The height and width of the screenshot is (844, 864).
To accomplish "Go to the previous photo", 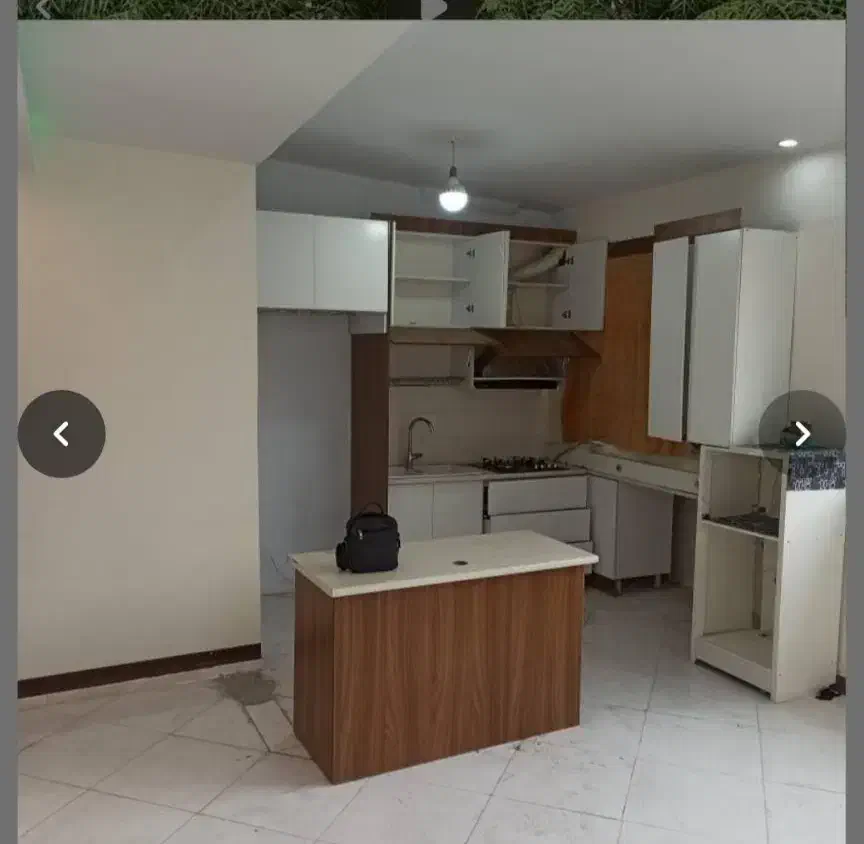I will tap(61, 434).
